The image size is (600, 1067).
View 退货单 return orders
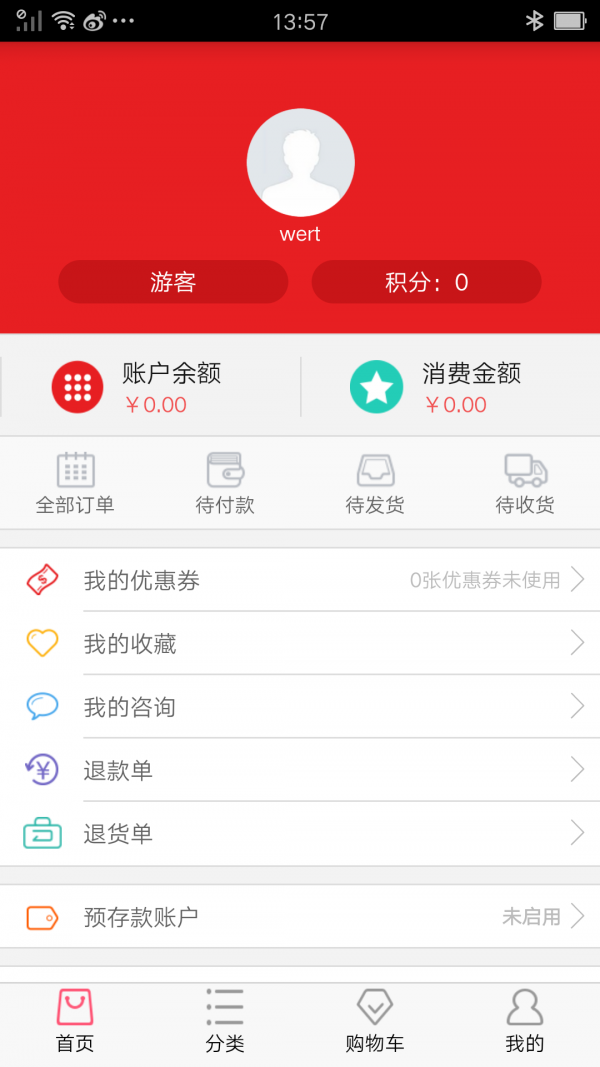(300, 833)
